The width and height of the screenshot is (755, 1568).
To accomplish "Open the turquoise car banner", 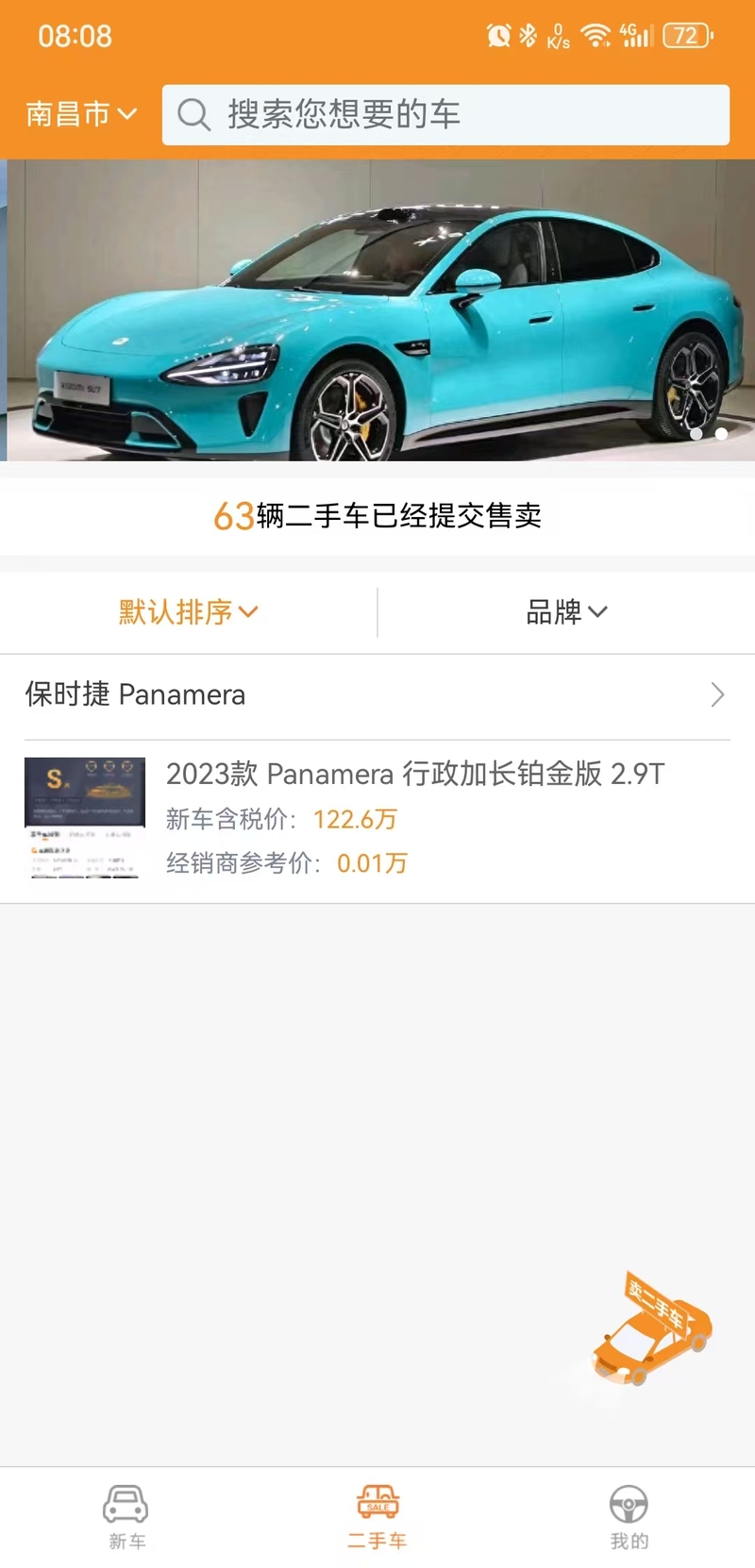I will coord(377,309).
